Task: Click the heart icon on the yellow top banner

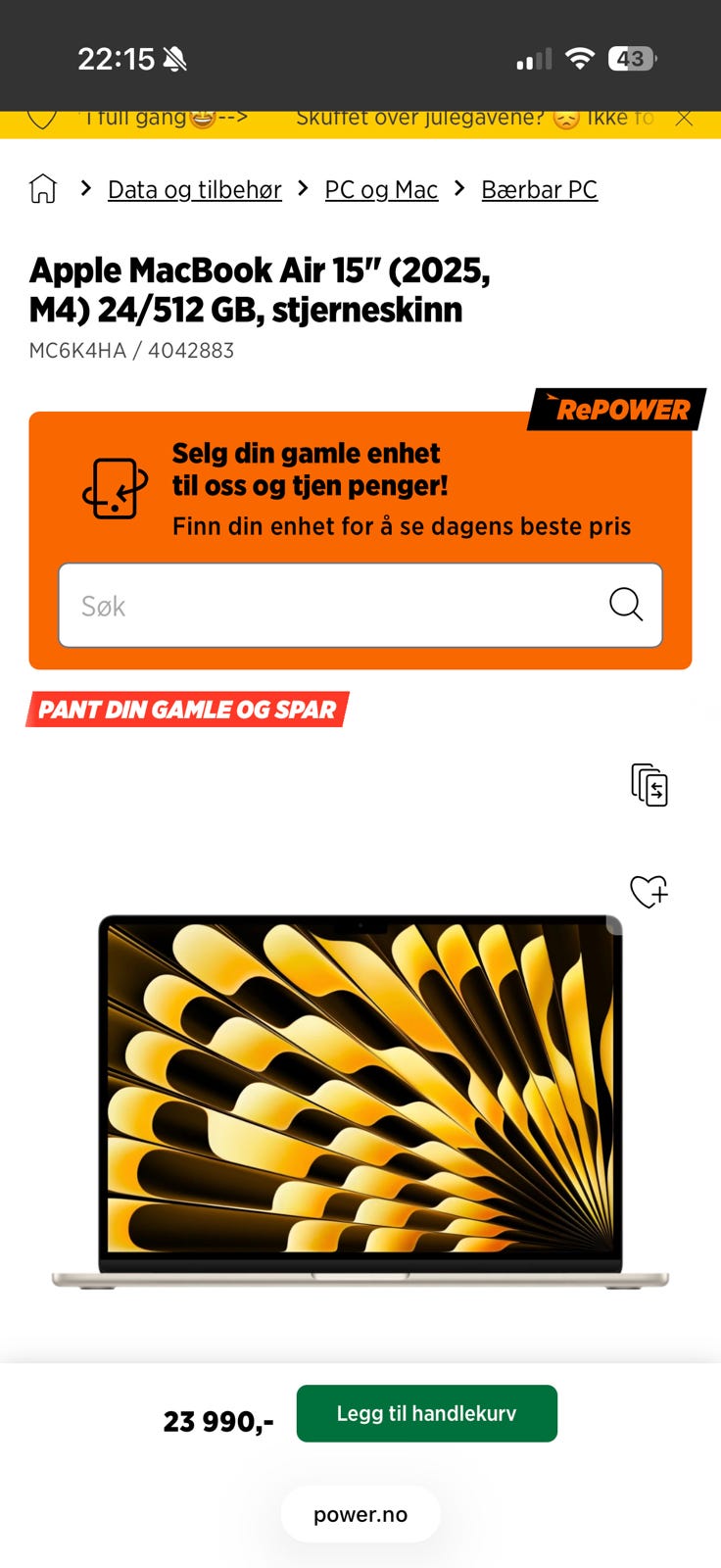Action: pos(41,117)
